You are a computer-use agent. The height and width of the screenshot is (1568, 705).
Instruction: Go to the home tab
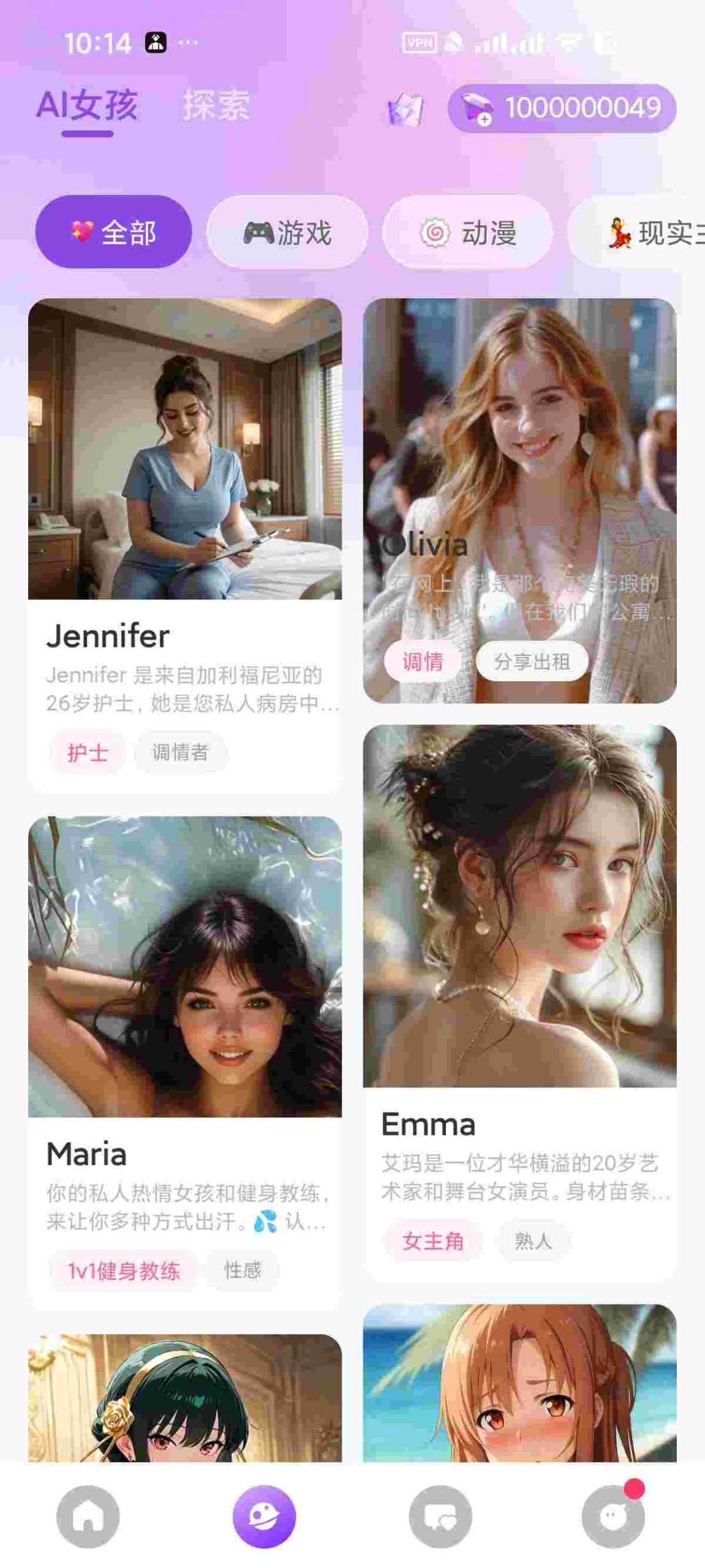88,1517
